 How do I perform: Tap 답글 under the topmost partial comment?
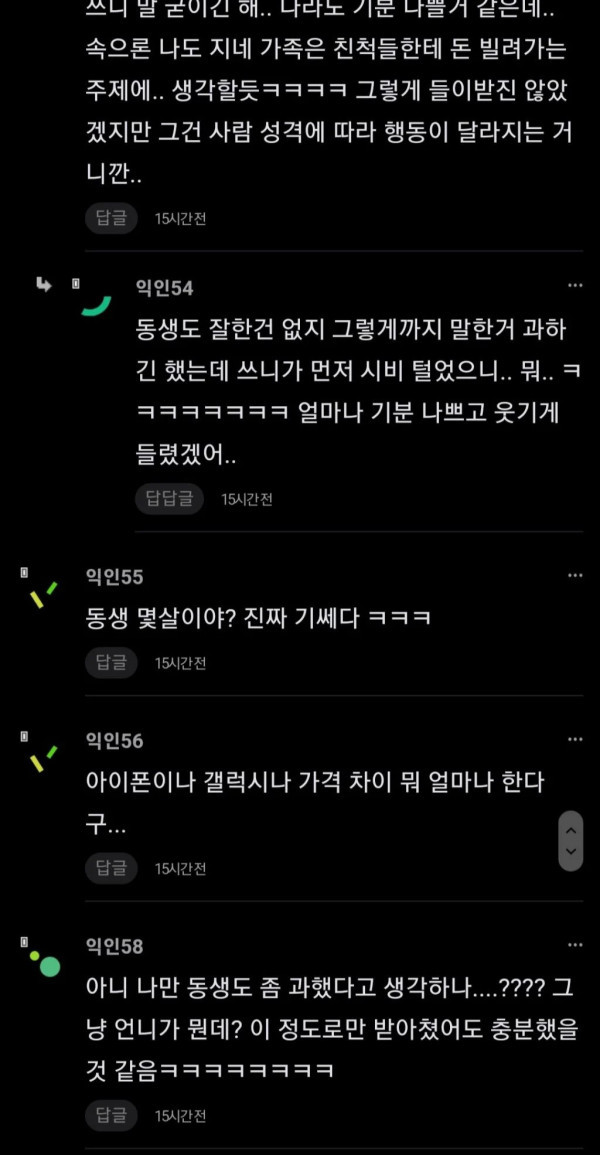click(111, 217)
